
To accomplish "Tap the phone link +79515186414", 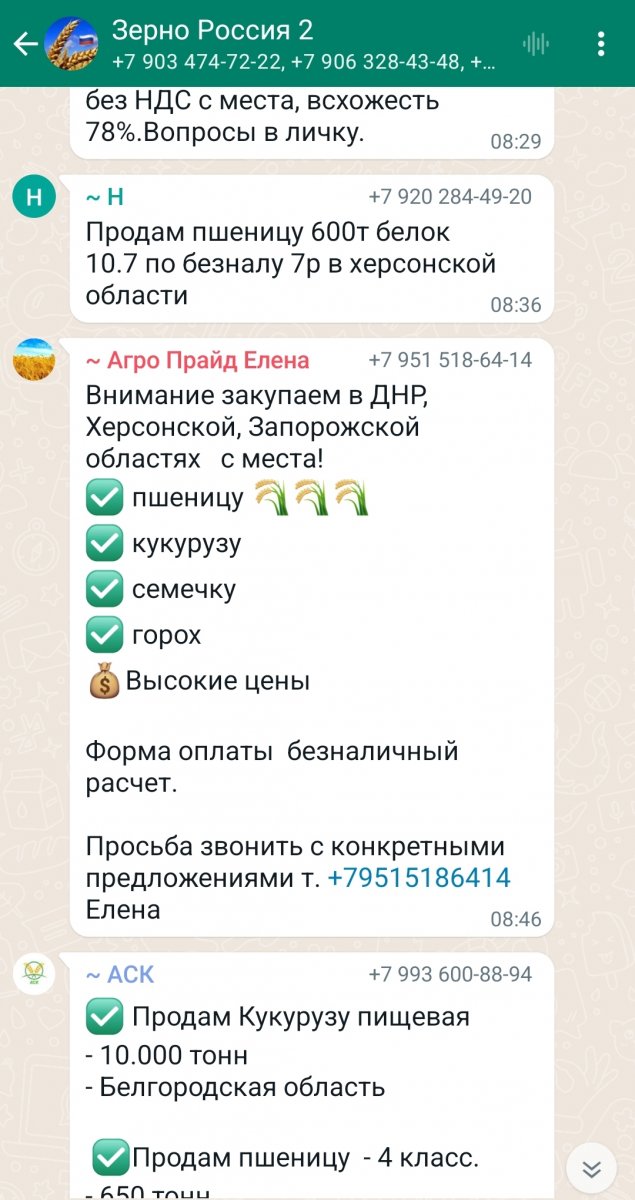I will pos(418,878).
